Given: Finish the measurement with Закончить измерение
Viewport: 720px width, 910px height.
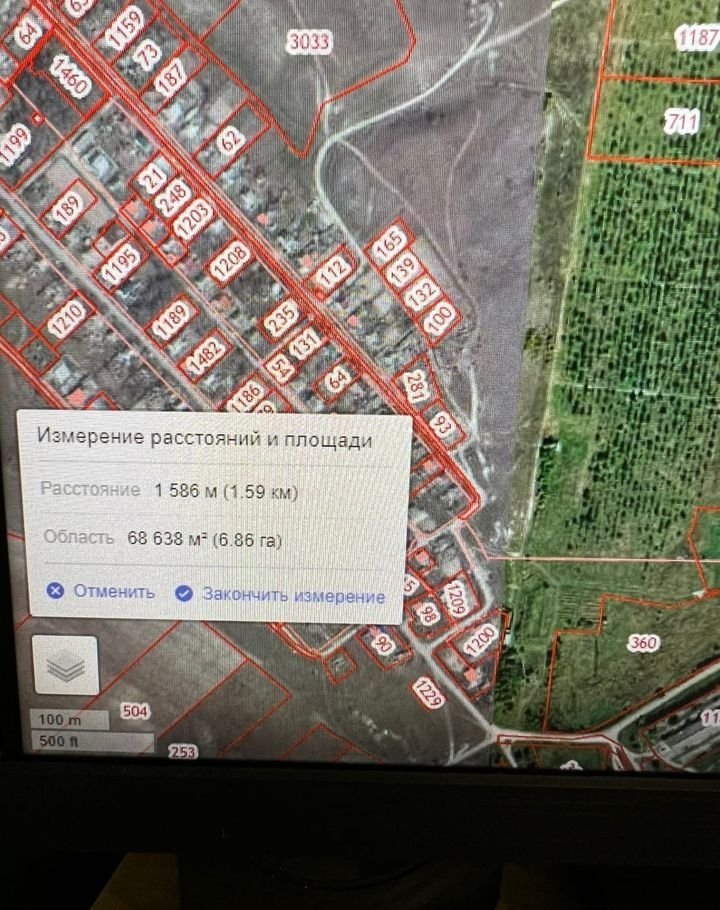Looking at the screenshot, I should pos(281,594).
